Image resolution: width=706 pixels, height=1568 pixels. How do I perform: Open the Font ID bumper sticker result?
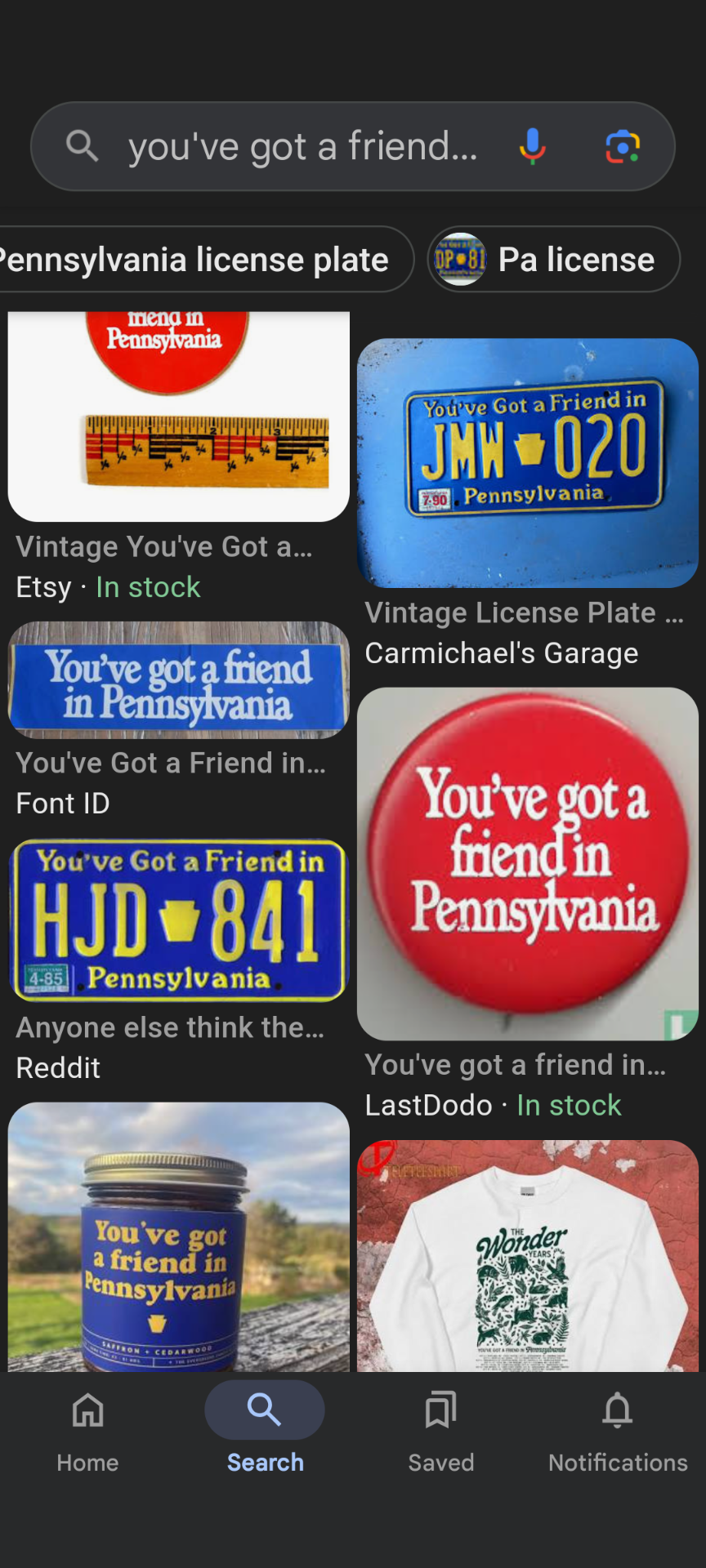(178, 681)
